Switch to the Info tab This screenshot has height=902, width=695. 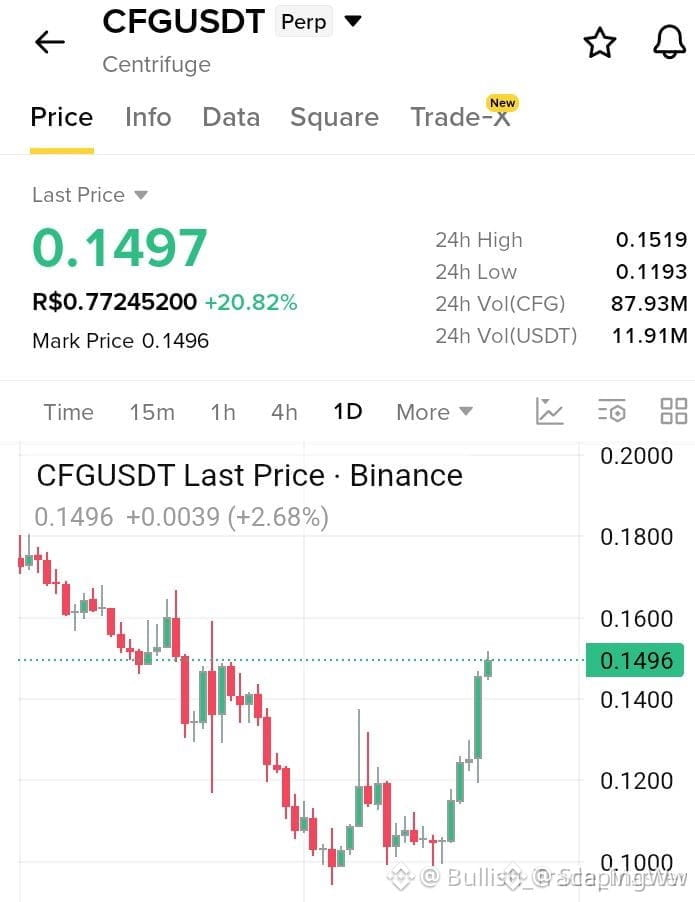point(148,117)
